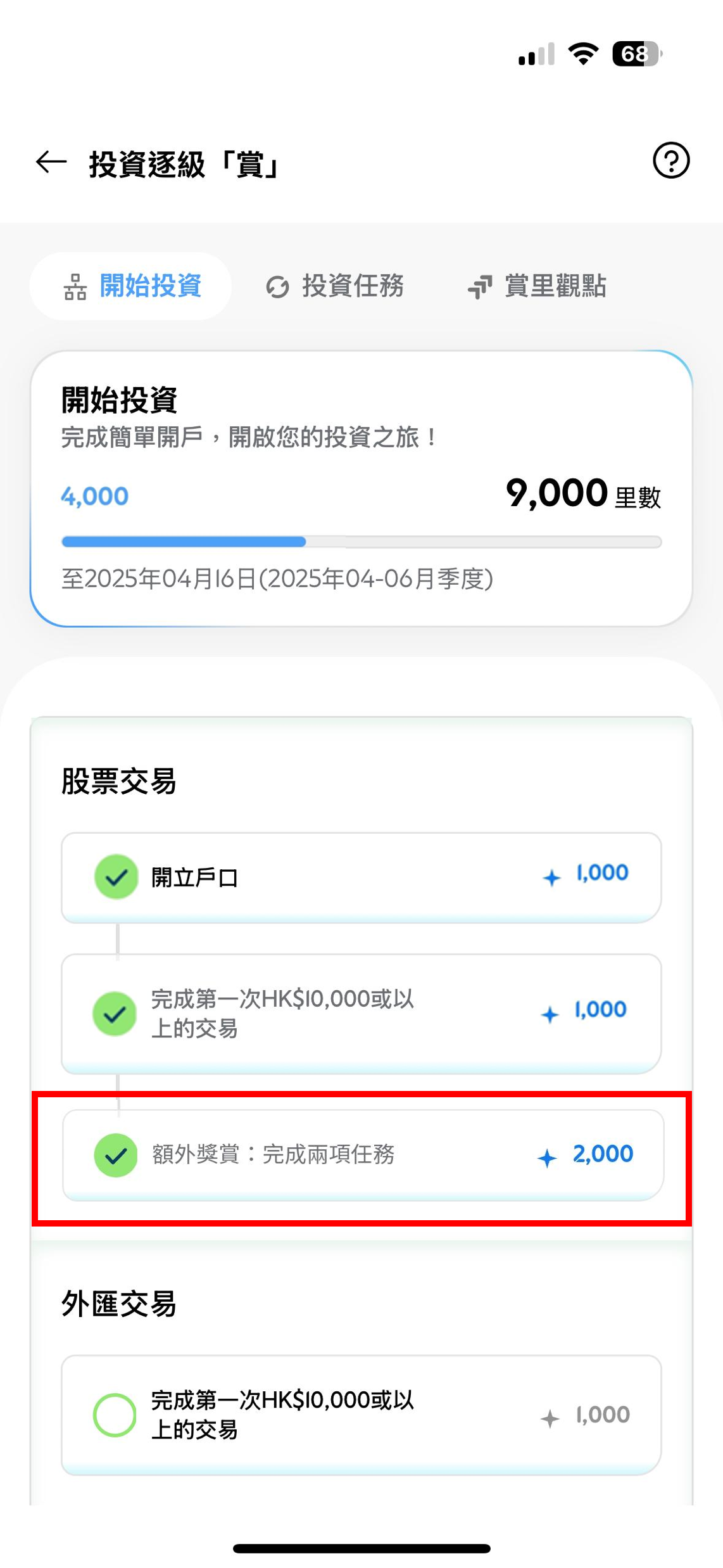Open the help question mark icon
Image resolution: width=723 pixels, height=1568 pixels.
pos(671,161)
